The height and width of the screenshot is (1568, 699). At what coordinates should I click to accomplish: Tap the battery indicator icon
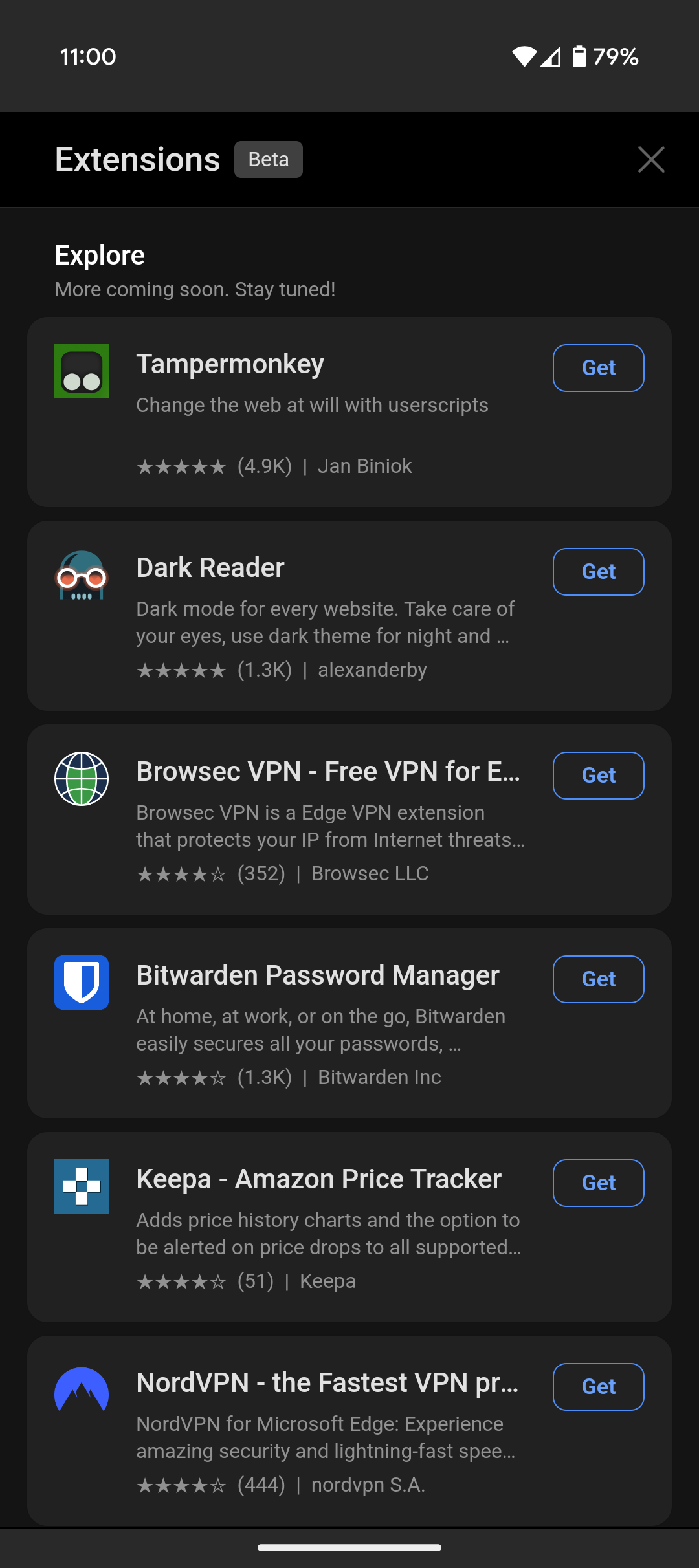point(579,56)
